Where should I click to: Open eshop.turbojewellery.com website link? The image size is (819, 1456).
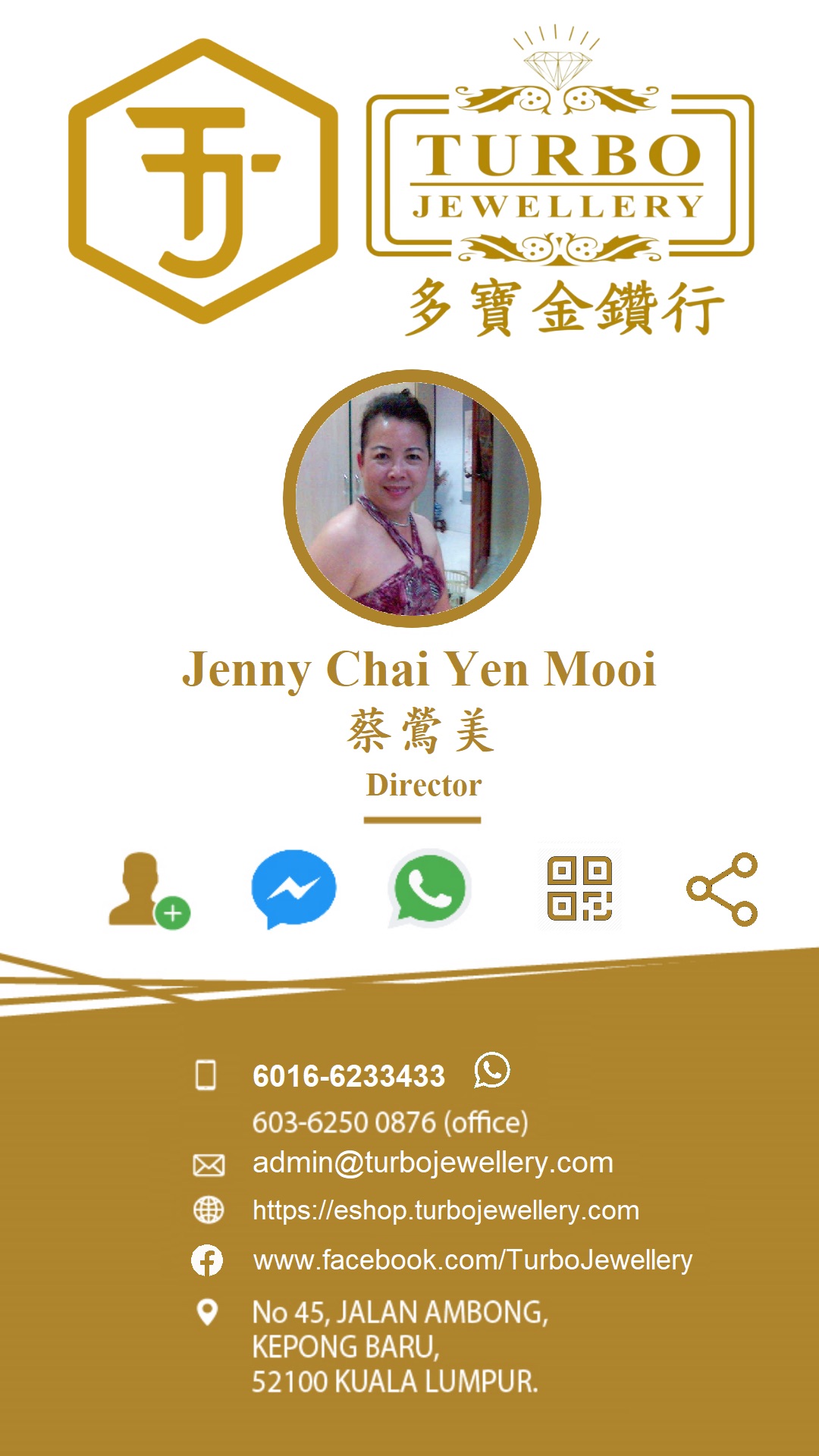tap(445, 1210)
